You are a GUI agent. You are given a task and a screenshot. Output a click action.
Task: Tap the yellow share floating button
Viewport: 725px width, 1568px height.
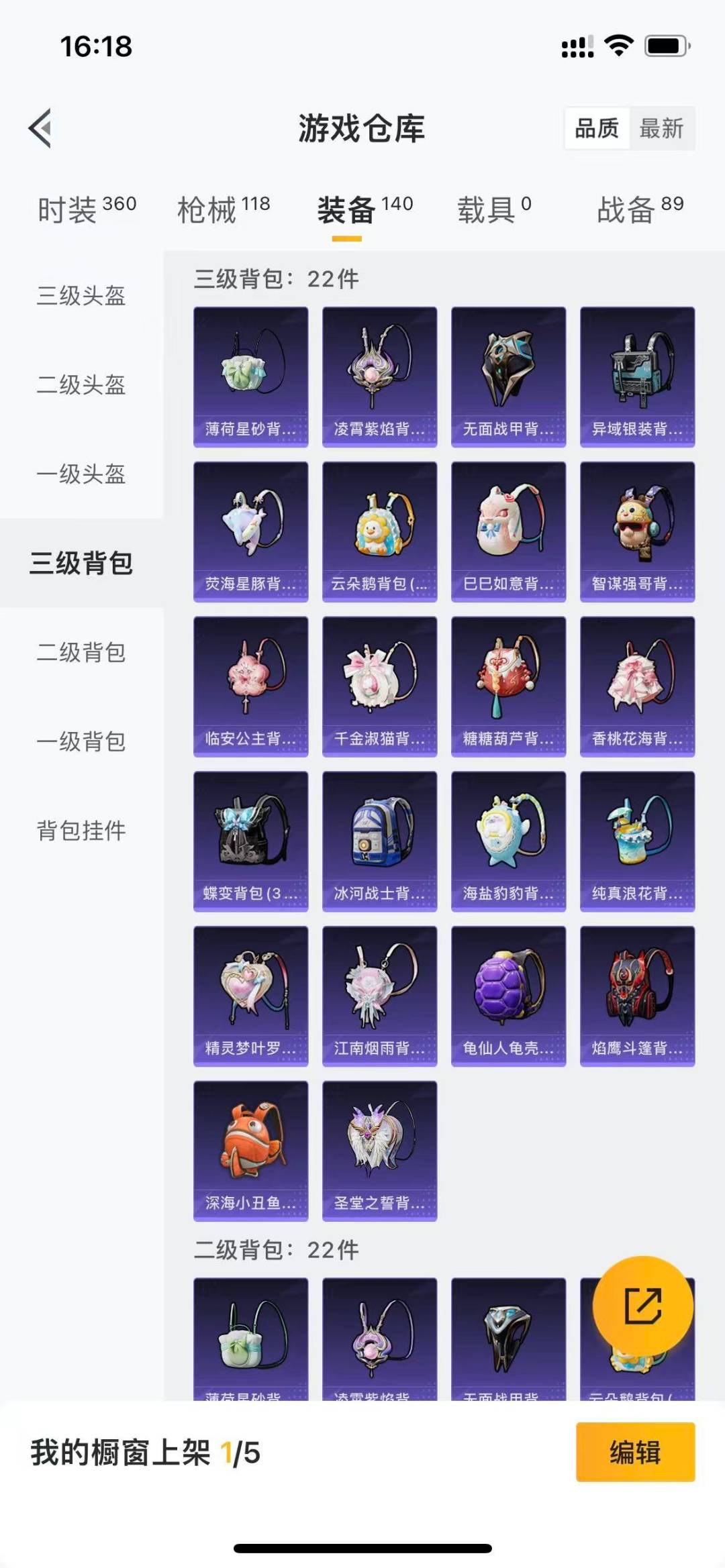(642, 1306)
